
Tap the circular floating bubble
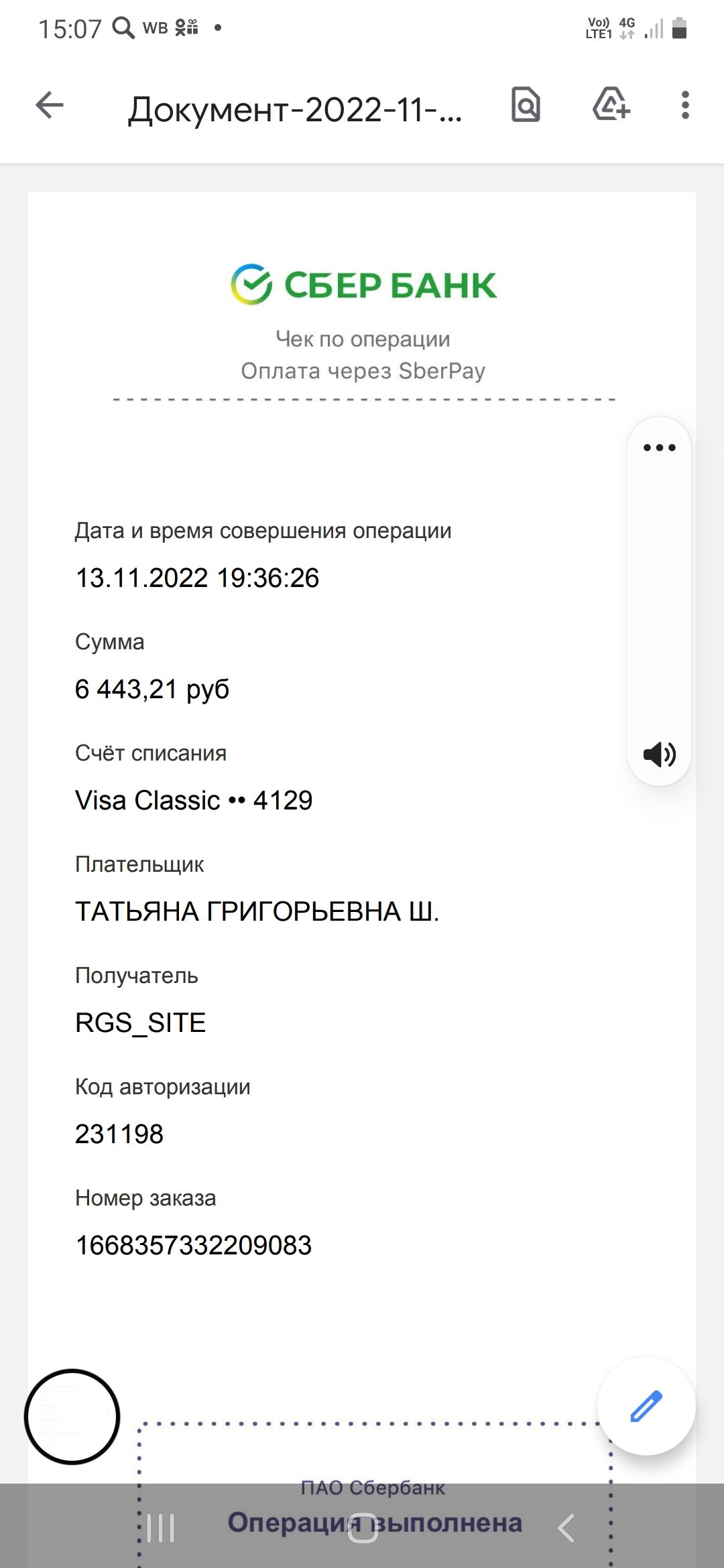click(72, 1417)
